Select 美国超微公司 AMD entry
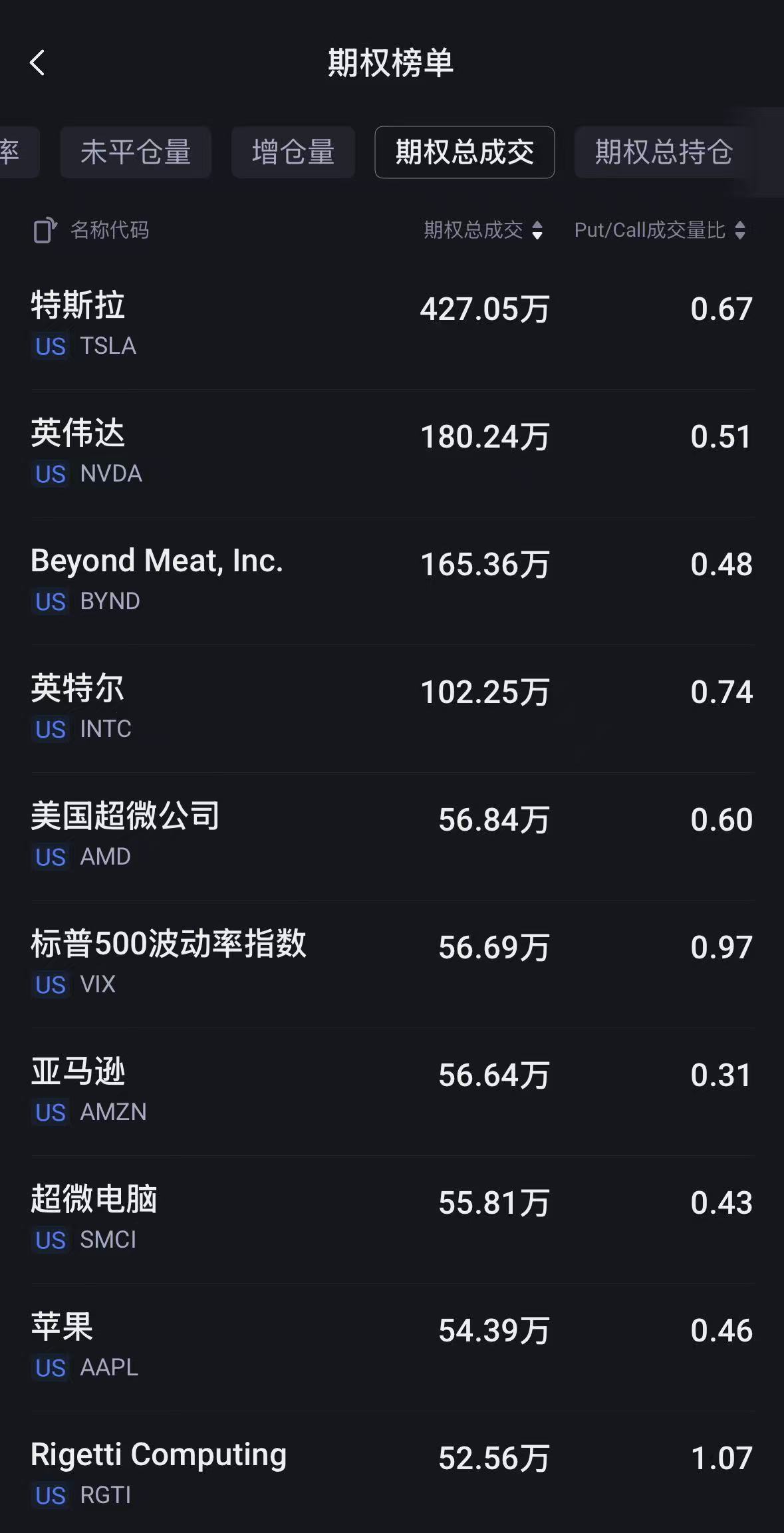This screenshot has width=784, height=1533. [x=392, y=835]
